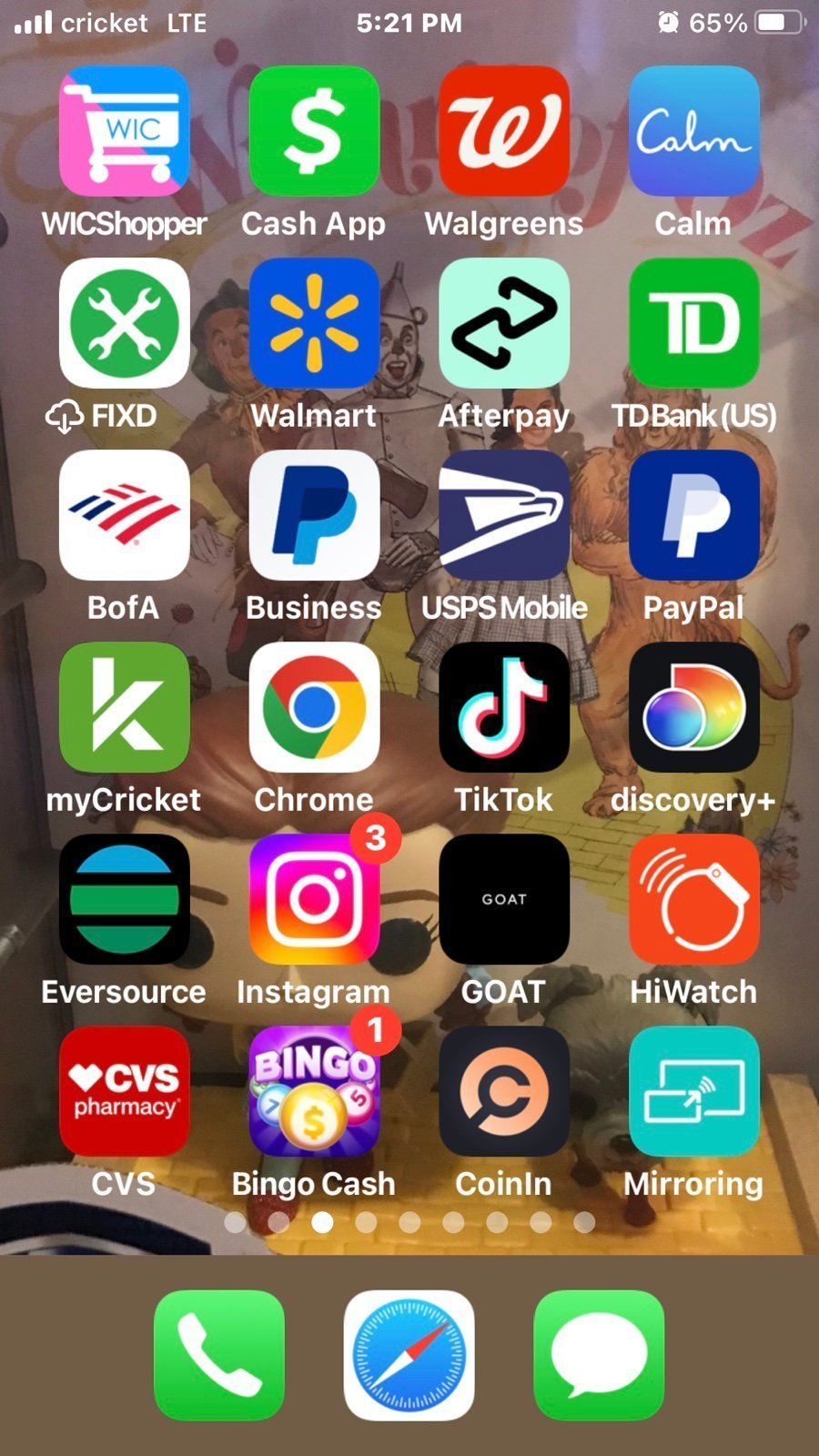Open the PayPal app
This screenshot has width=819, height=1456.
pyautogui.click(x=693, y=515)
